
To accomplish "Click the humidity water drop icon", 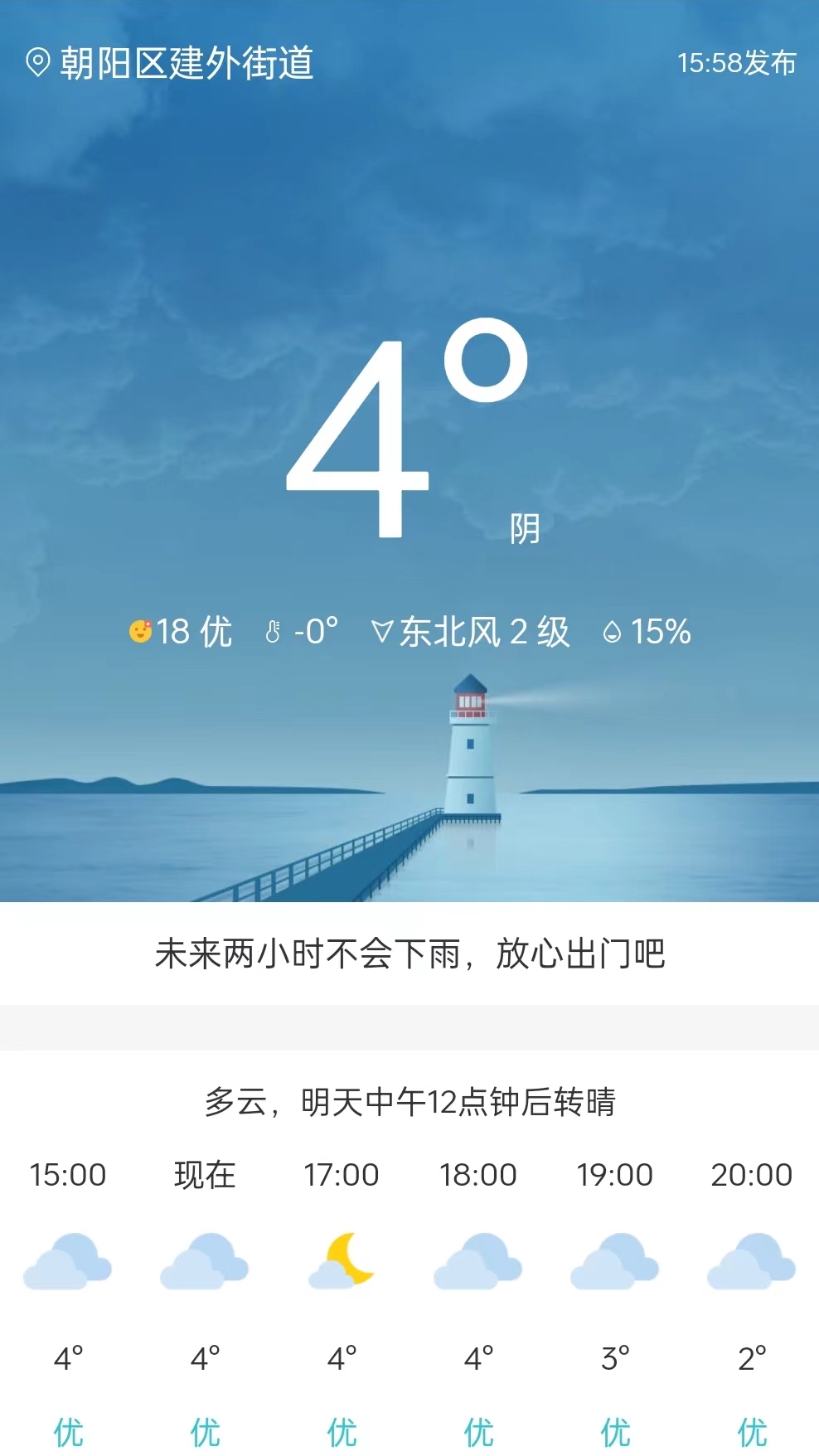I will click(614, 631).
